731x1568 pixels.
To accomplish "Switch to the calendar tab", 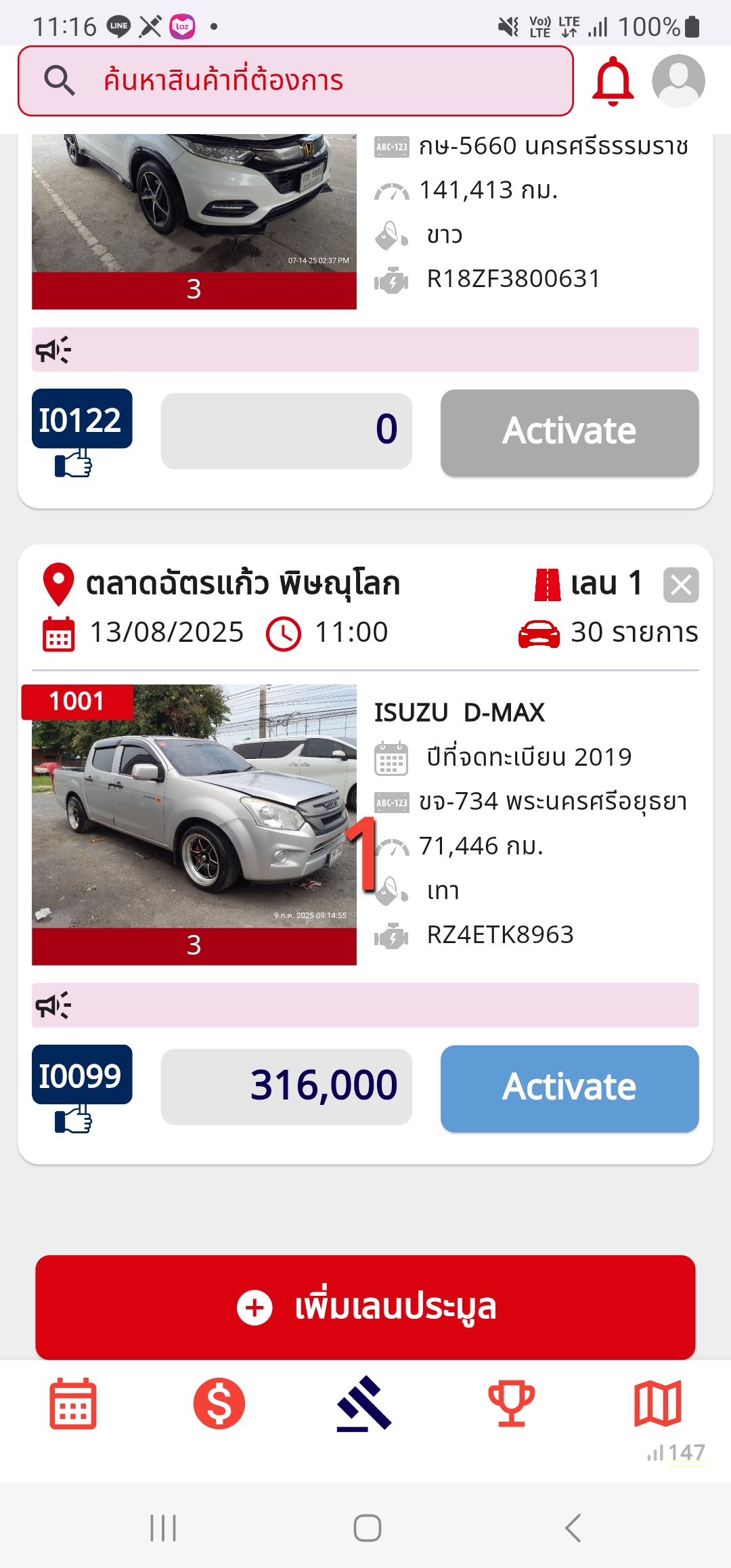I will pos(73,1403).
